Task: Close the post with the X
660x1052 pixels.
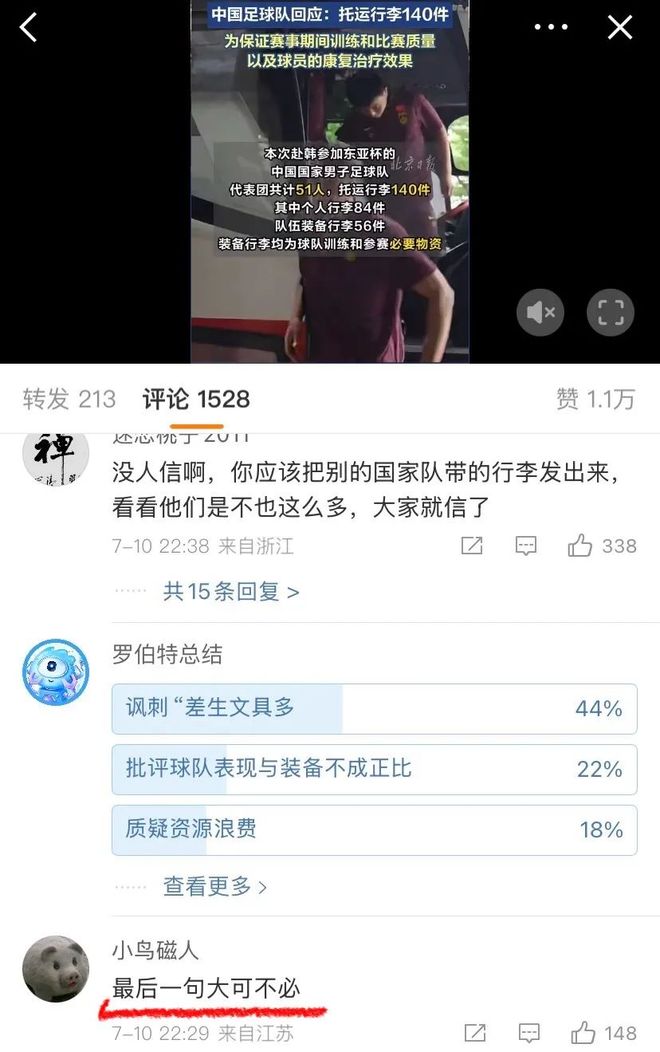Action: pos(620,28)
